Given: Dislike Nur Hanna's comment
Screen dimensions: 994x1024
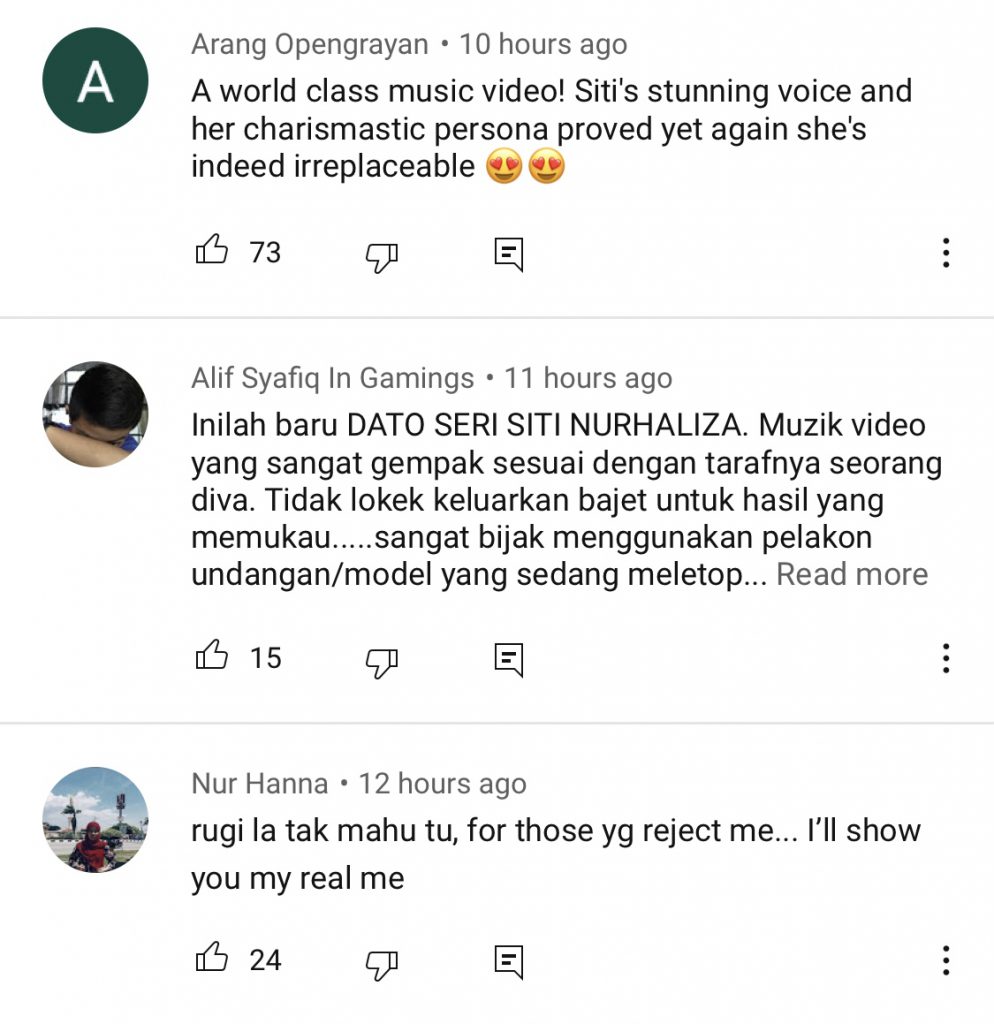Looking at the screenshot, I should [x=381, y=964].
